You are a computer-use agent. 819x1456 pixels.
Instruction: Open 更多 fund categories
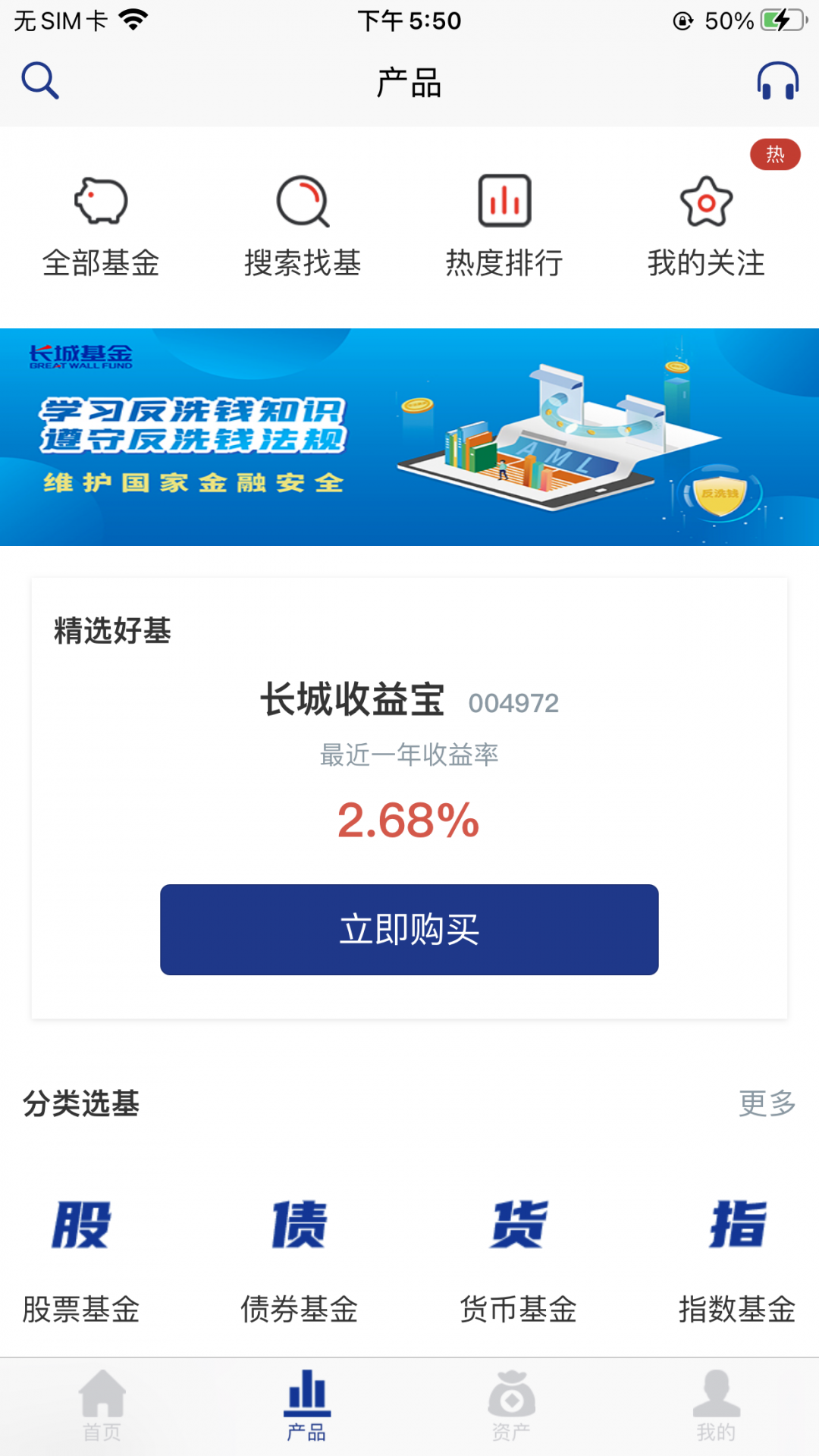point(767,1103)
